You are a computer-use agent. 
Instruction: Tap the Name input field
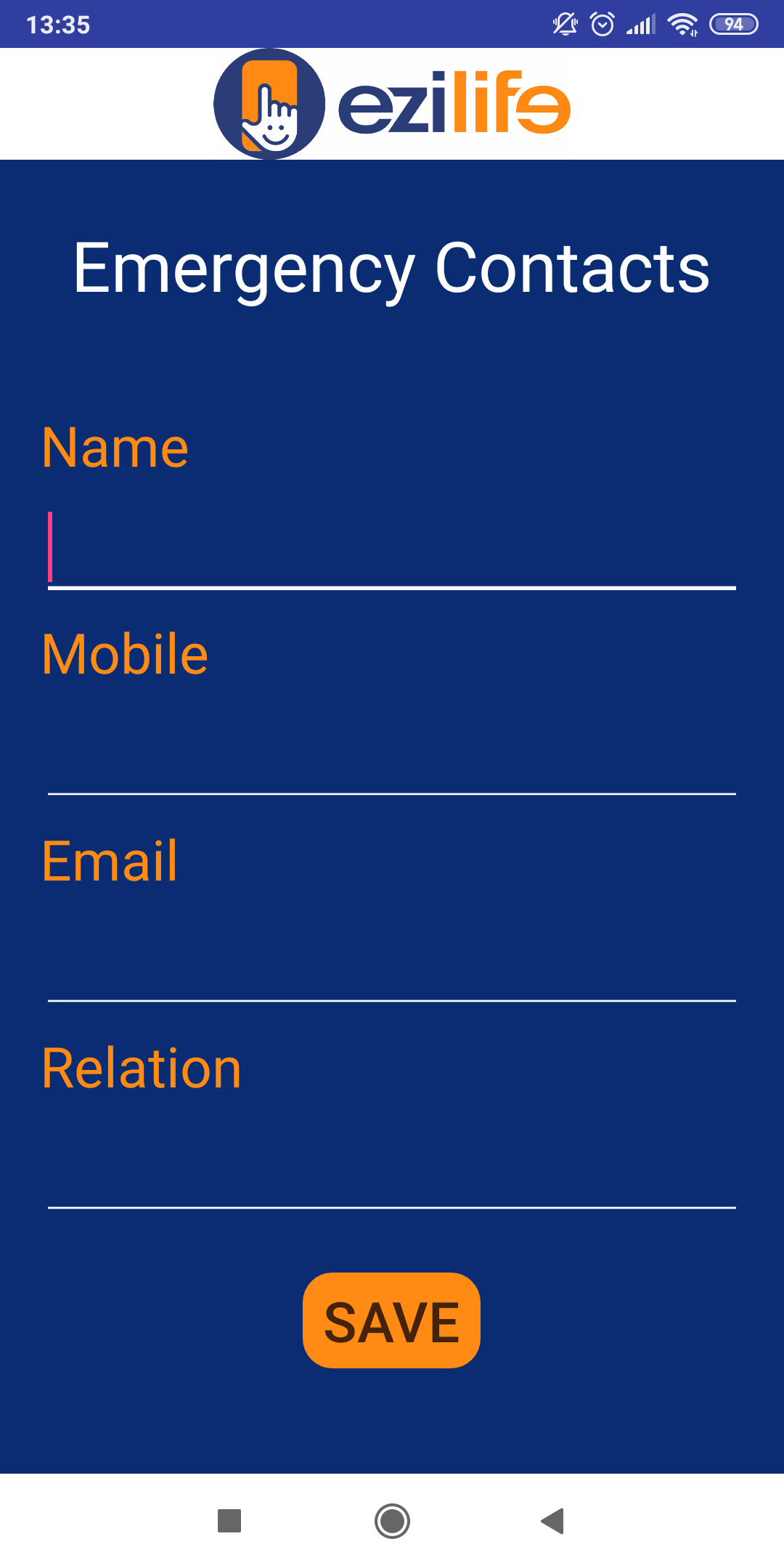click(392, 547)
